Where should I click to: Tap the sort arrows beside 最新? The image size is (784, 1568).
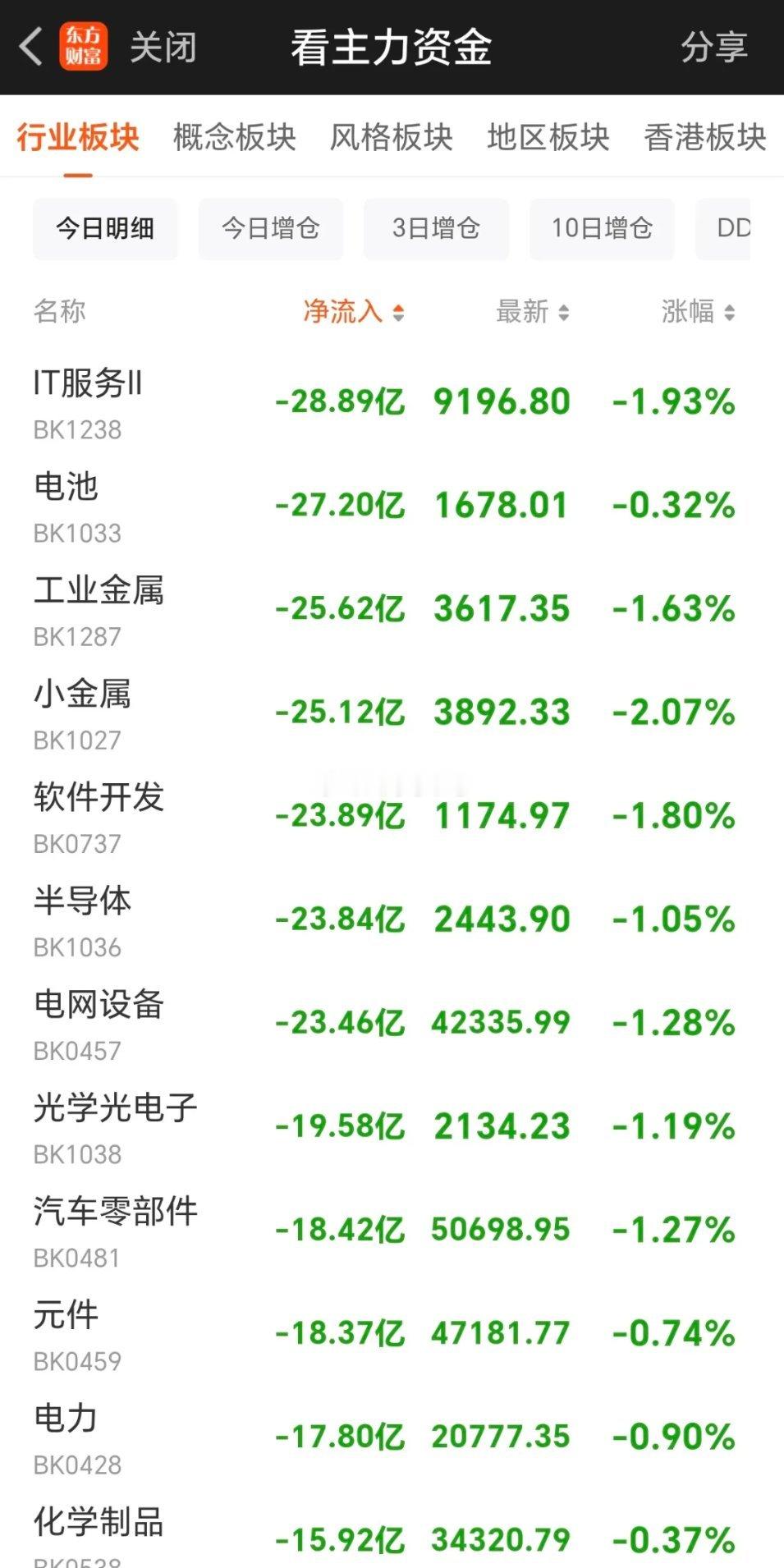(x=563, y=312)
